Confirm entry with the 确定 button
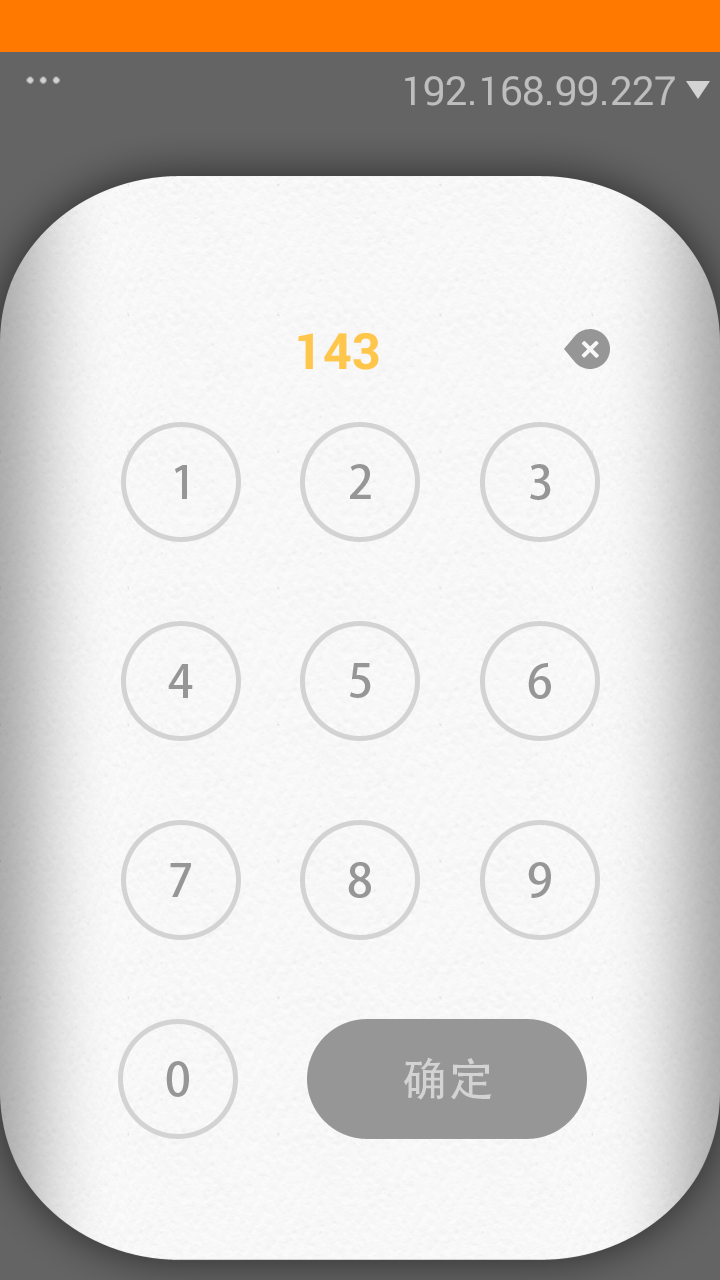This screenshot has width=720, height=1280. (447, 1079)
